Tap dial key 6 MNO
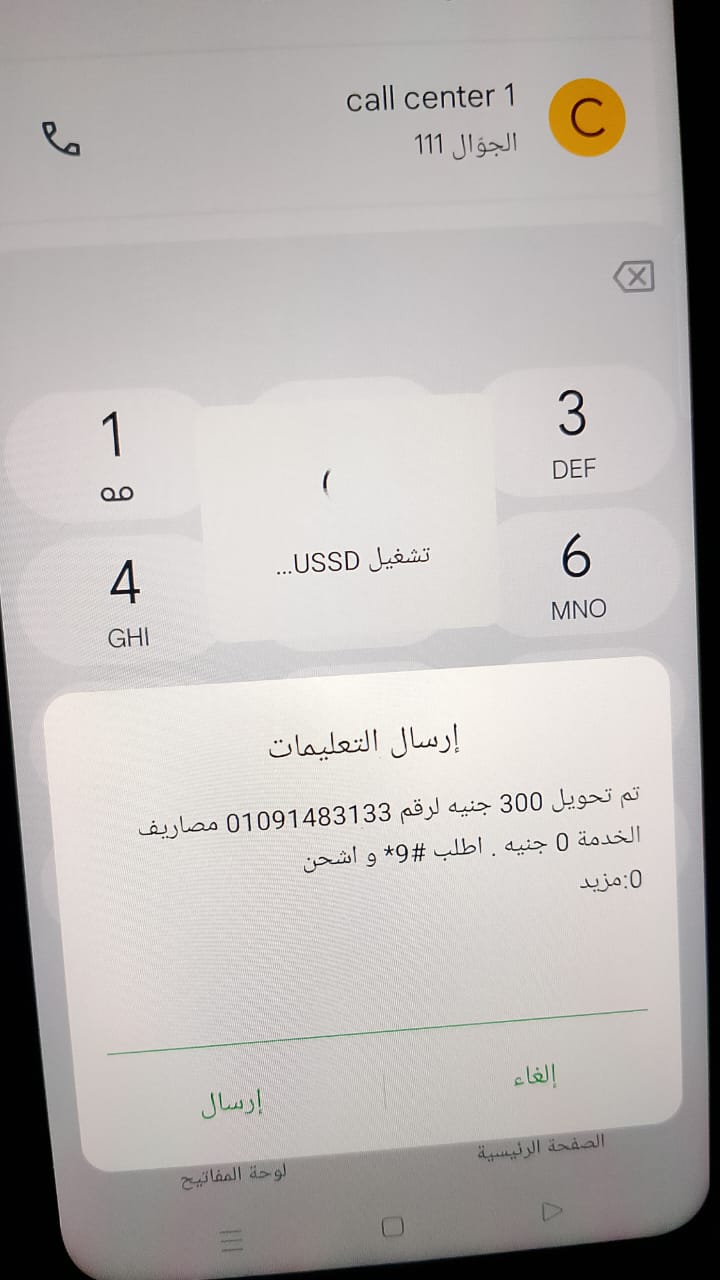Screen dimensions: 720x1280 click(577, 576)
